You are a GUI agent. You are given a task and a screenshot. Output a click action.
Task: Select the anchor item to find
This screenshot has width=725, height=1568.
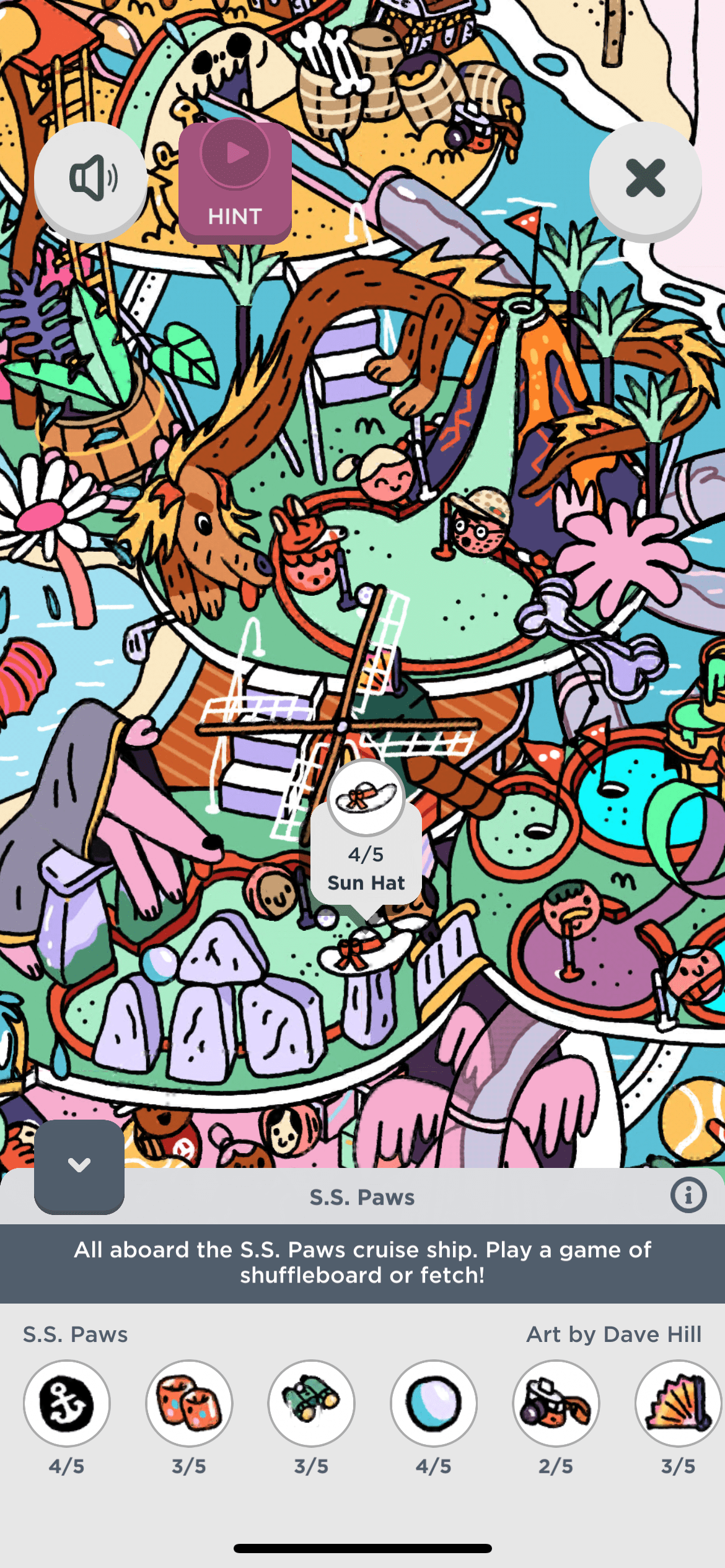pos(67,1403)
